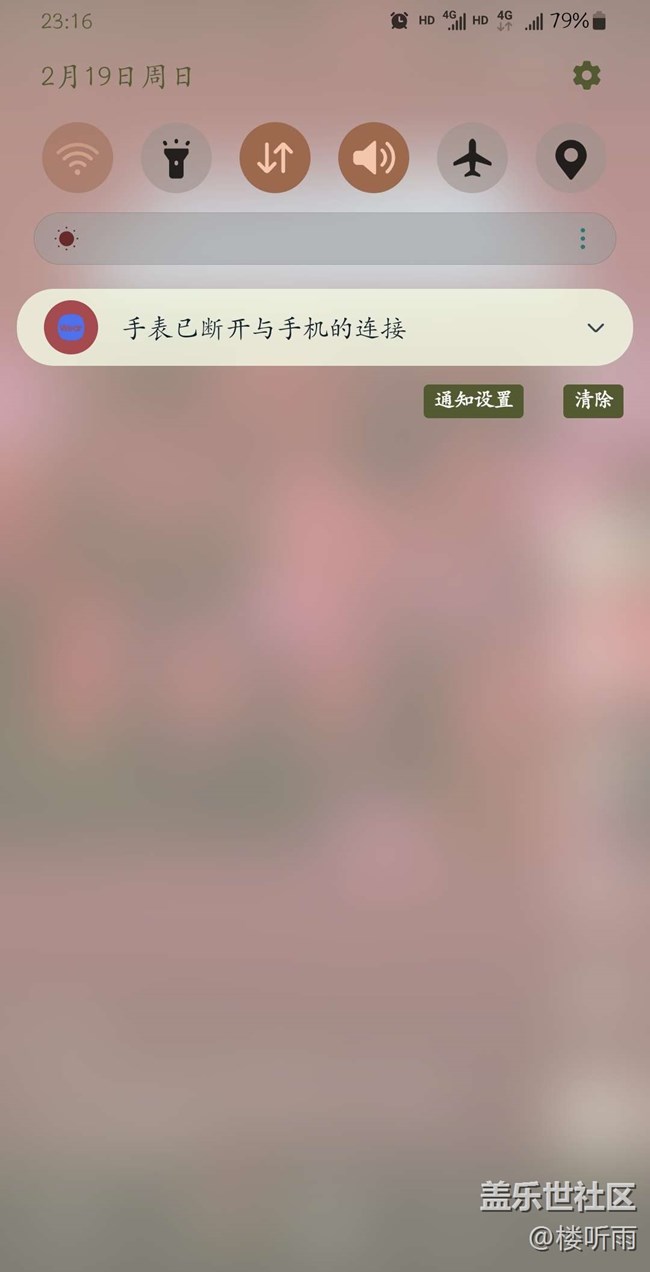The height and width of the screenshot is (1272, 650).
Task: Clear notifications with 清除
Action: 593,400
